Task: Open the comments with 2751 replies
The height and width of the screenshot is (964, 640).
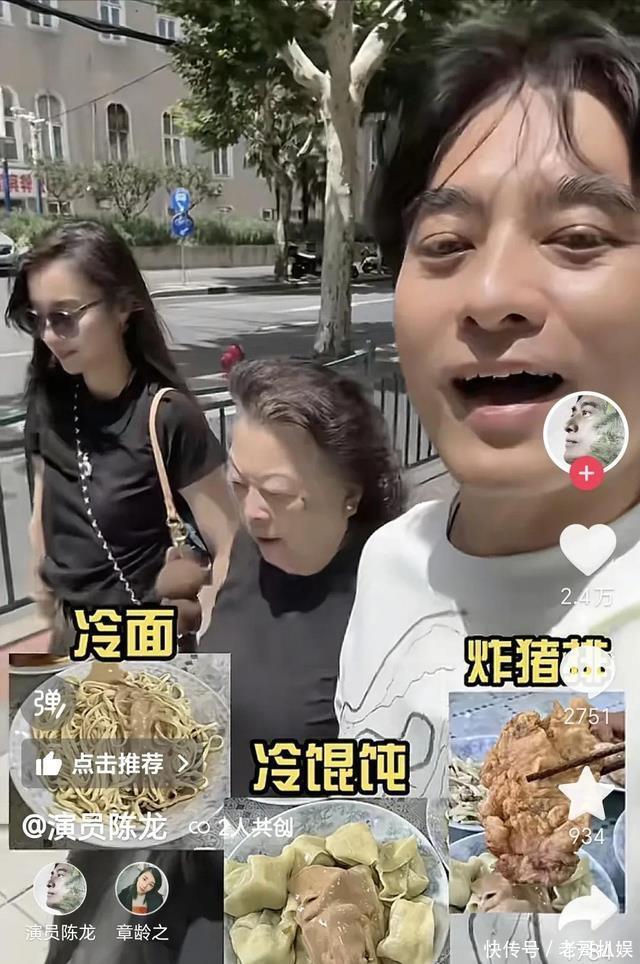Action: point(587,672)
